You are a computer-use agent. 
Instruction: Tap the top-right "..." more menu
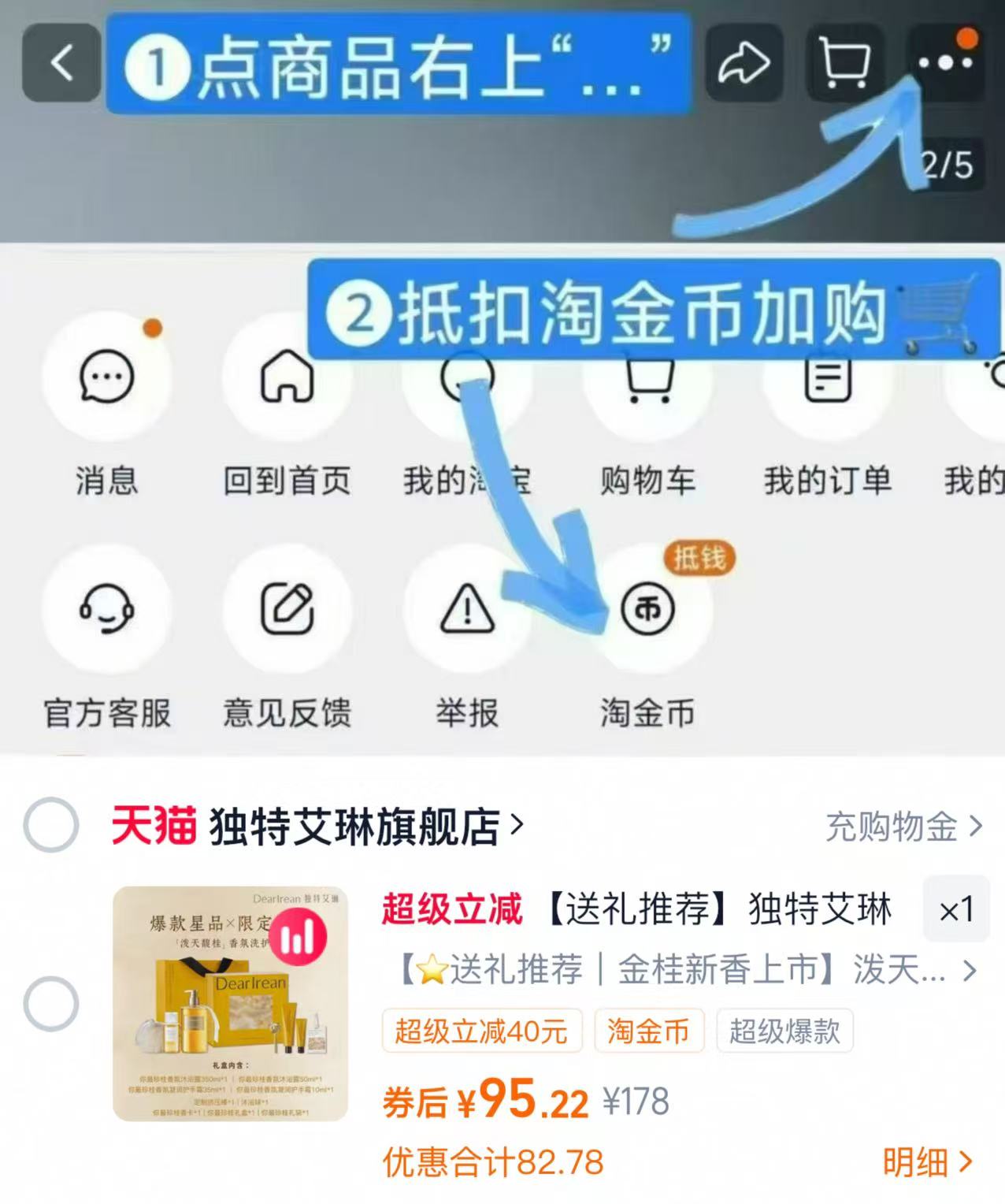pos(944,65)
